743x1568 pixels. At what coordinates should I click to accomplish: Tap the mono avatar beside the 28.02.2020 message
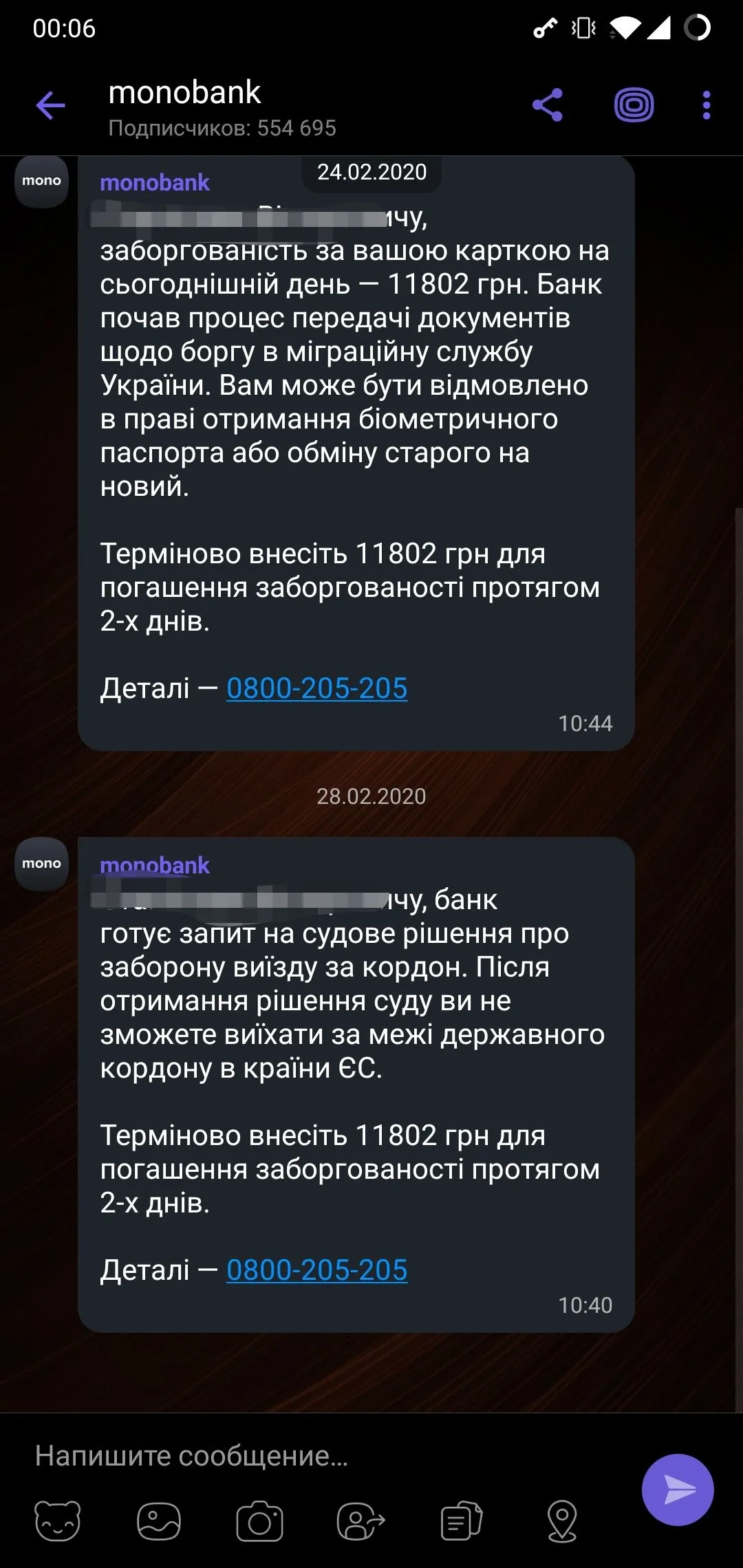pos(41,864)
